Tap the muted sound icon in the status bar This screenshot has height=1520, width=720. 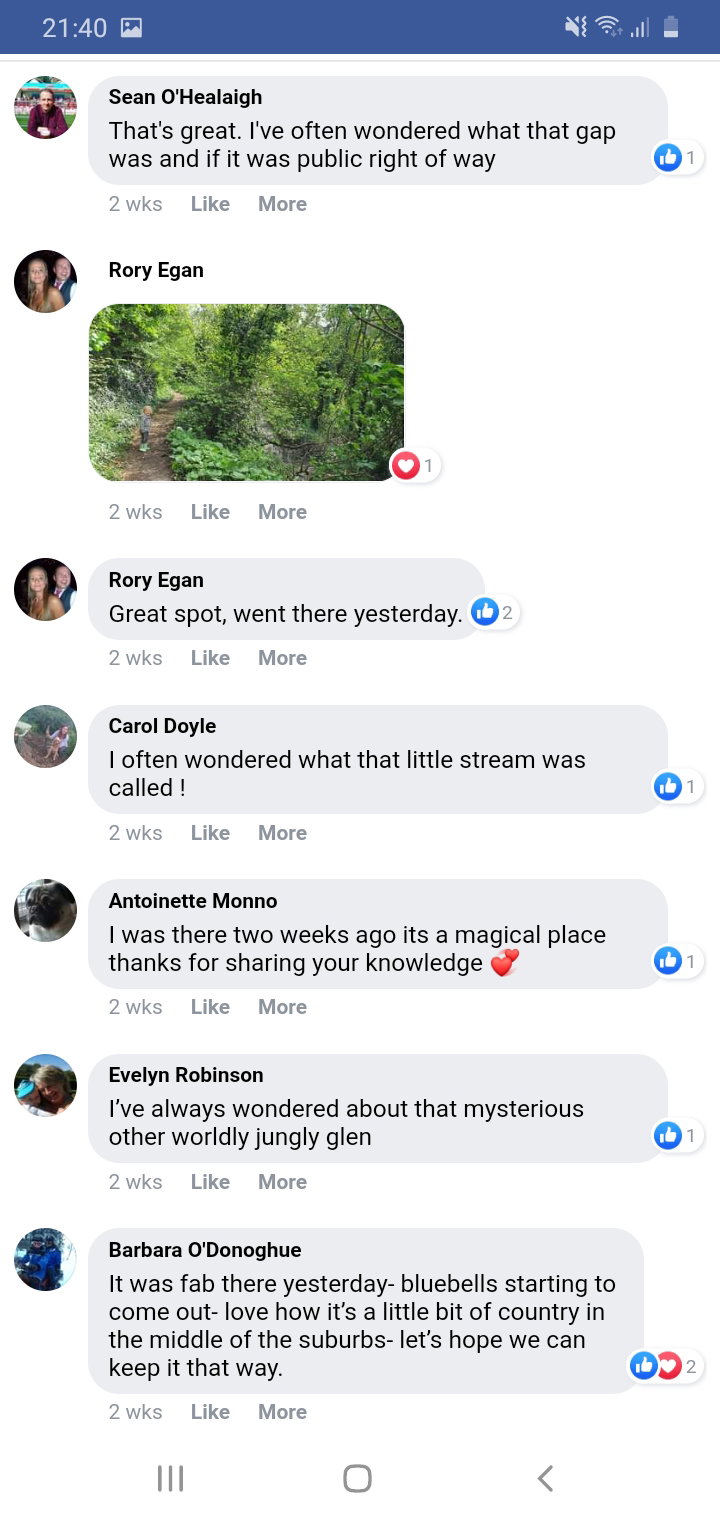click(x=574, y=27)
